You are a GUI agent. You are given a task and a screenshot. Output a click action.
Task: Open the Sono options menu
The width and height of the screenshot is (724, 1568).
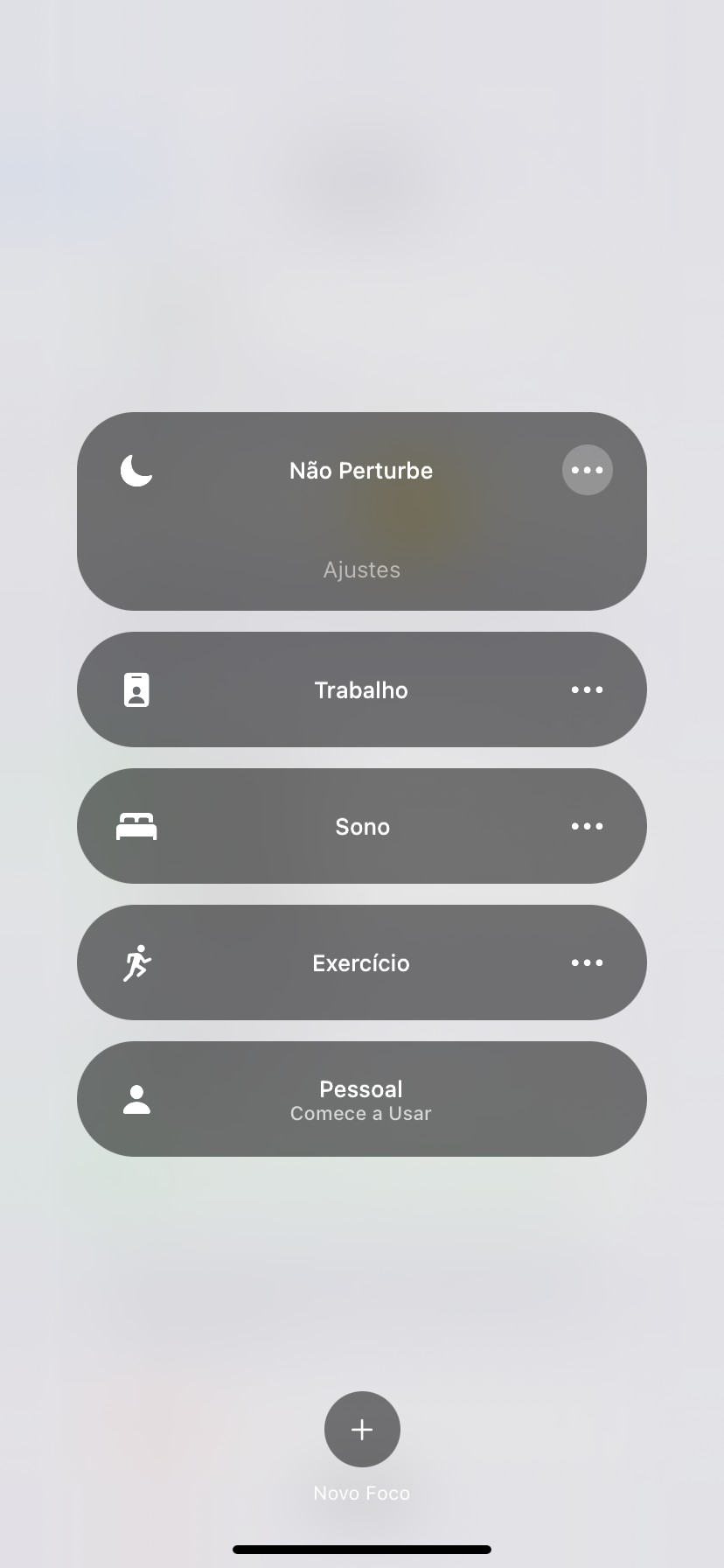pyautogui.click(x=587, y=826)
